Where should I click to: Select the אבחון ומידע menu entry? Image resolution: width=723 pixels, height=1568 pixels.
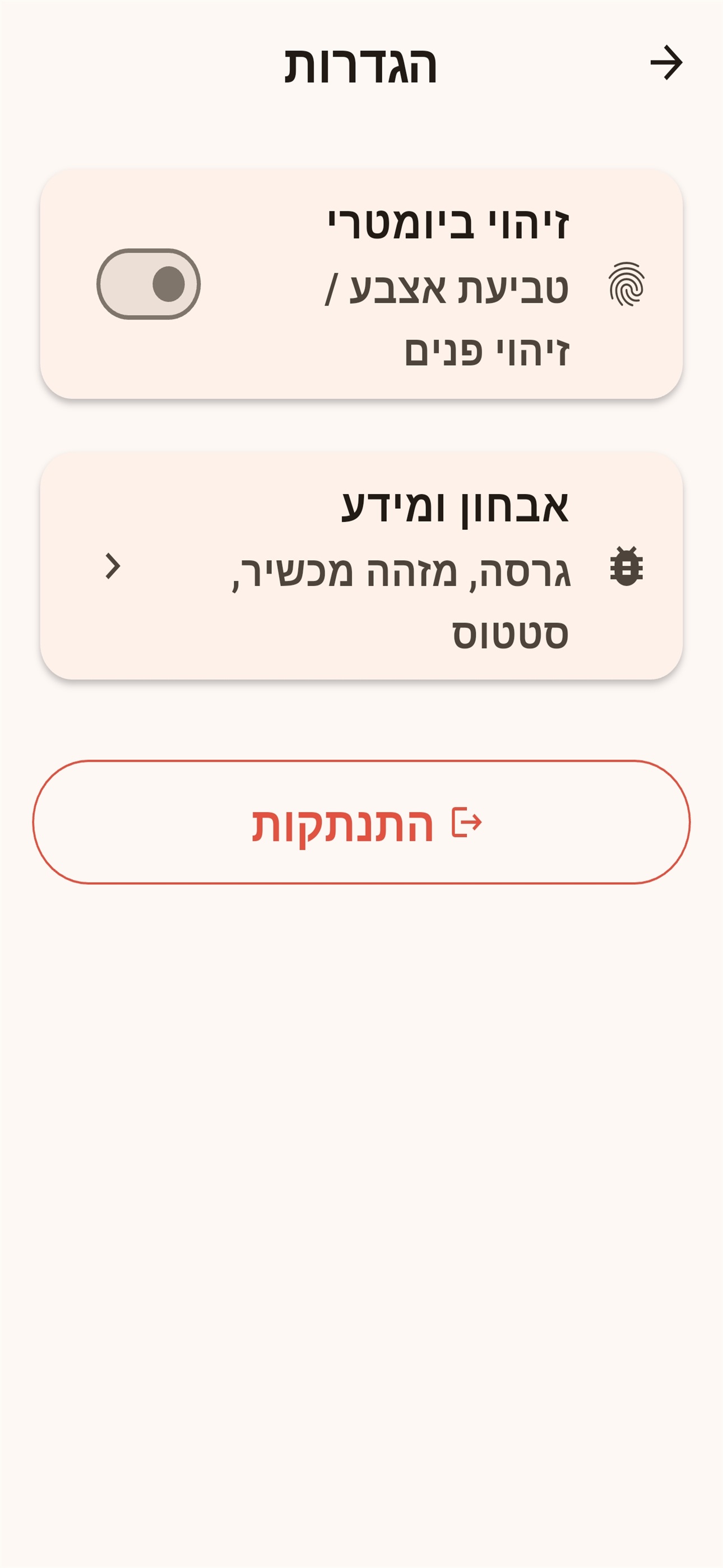tap(361, 565)
